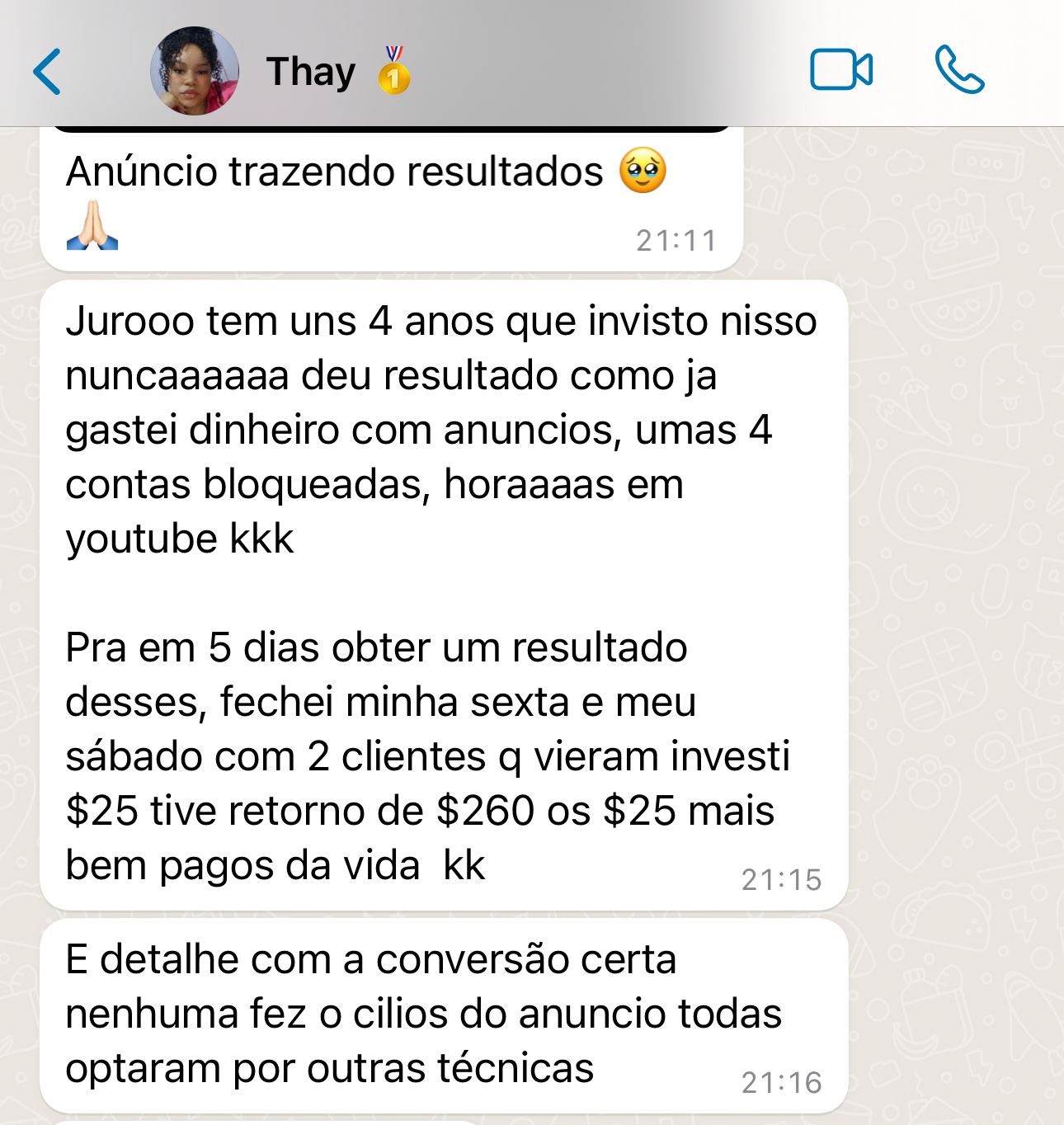This screenshot has width=1064, height=1125.
Task: Go back to the chat list
Action: coord(47,72)
